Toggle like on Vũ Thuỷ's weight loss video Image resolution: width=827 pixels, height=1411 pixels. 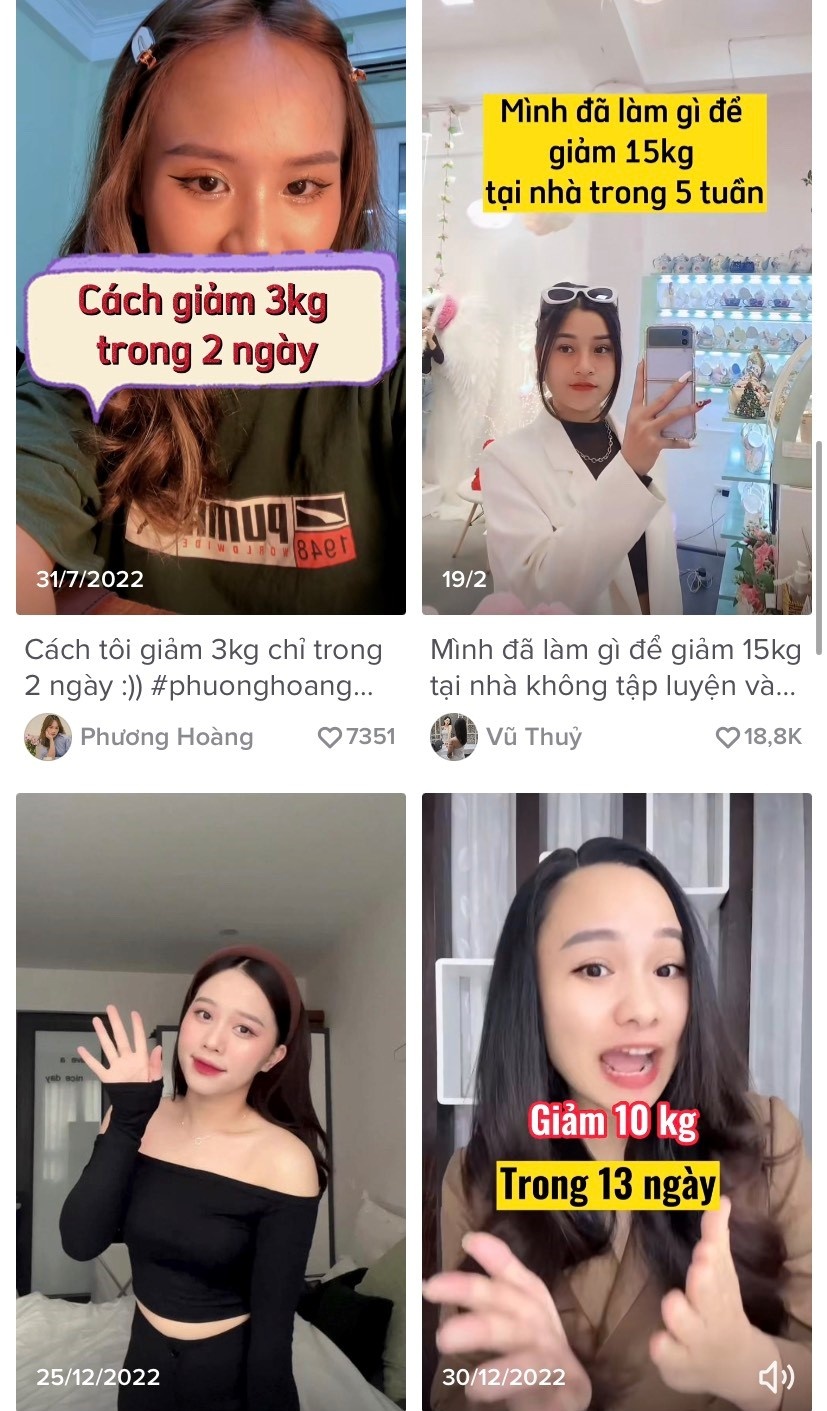725,737
